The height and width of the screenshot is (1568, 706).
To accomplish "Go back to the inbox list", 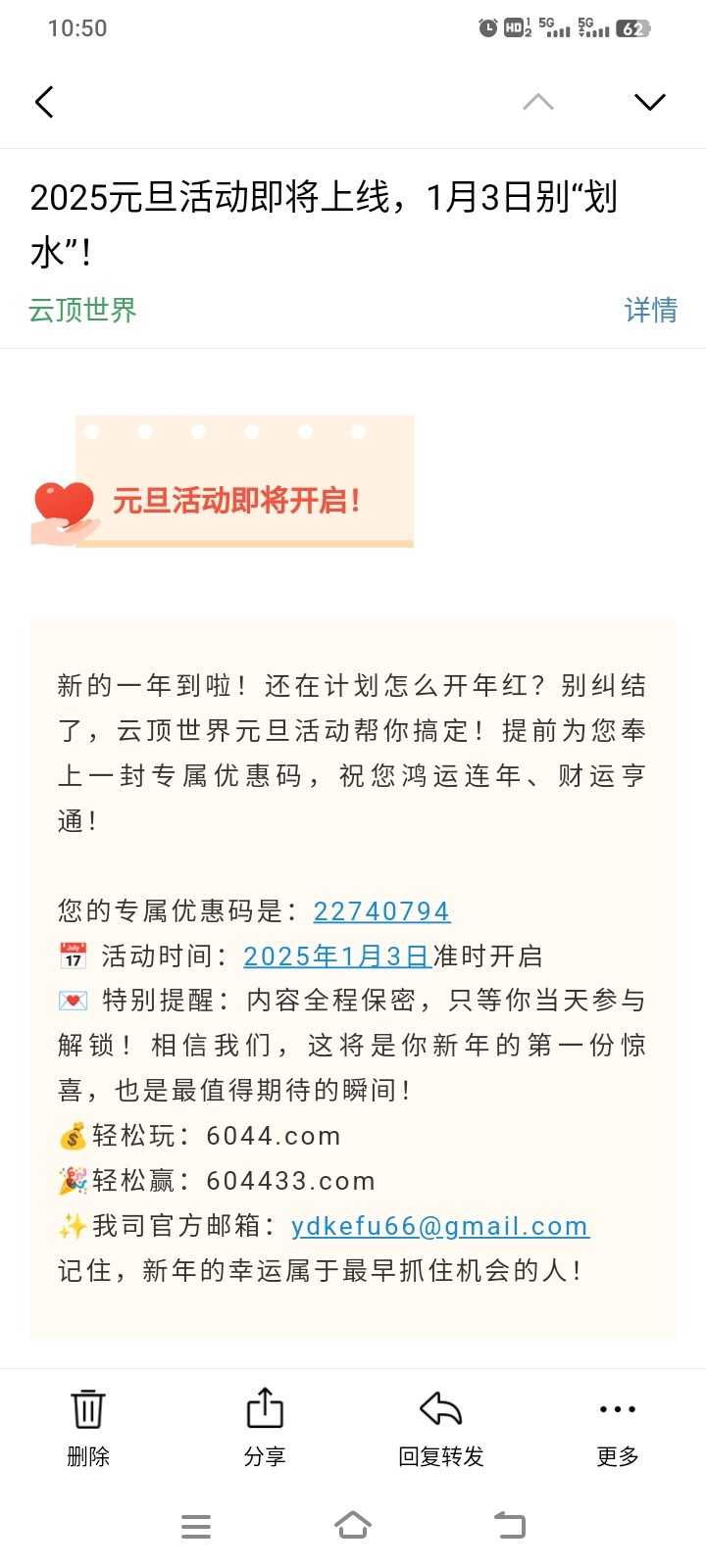I will click(44, 102).
